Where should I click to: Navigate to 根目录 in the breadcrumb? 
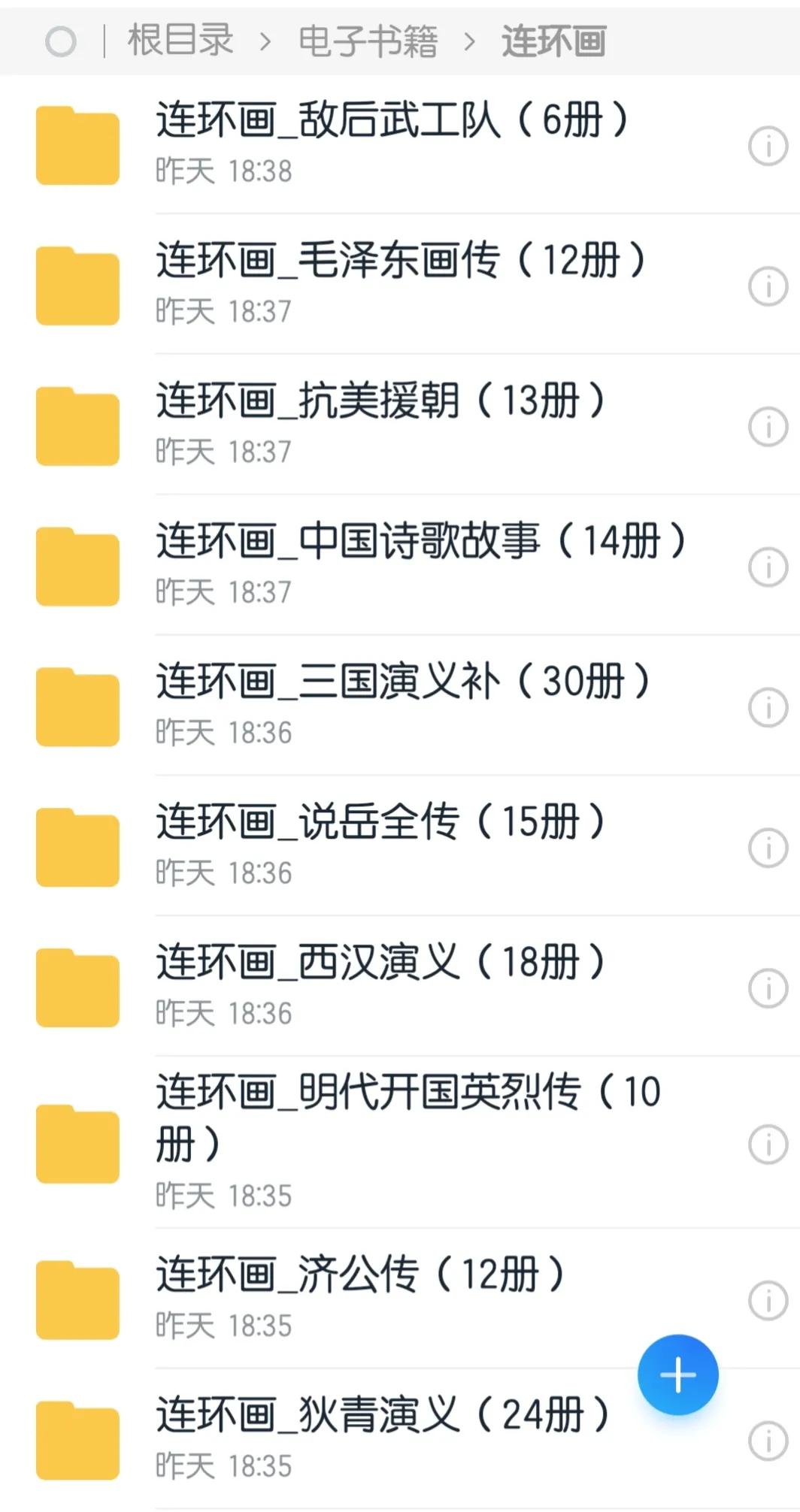[x=180, y=43]
